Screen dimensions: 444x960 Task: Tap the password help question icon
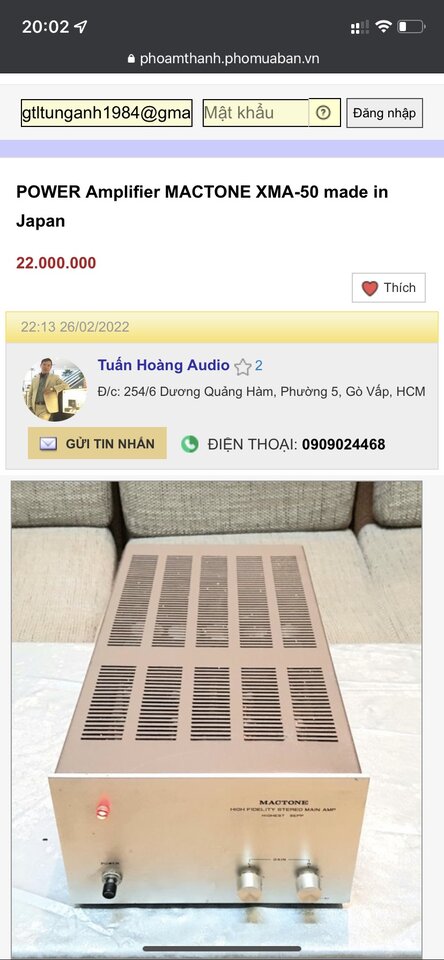click(324, 113)
